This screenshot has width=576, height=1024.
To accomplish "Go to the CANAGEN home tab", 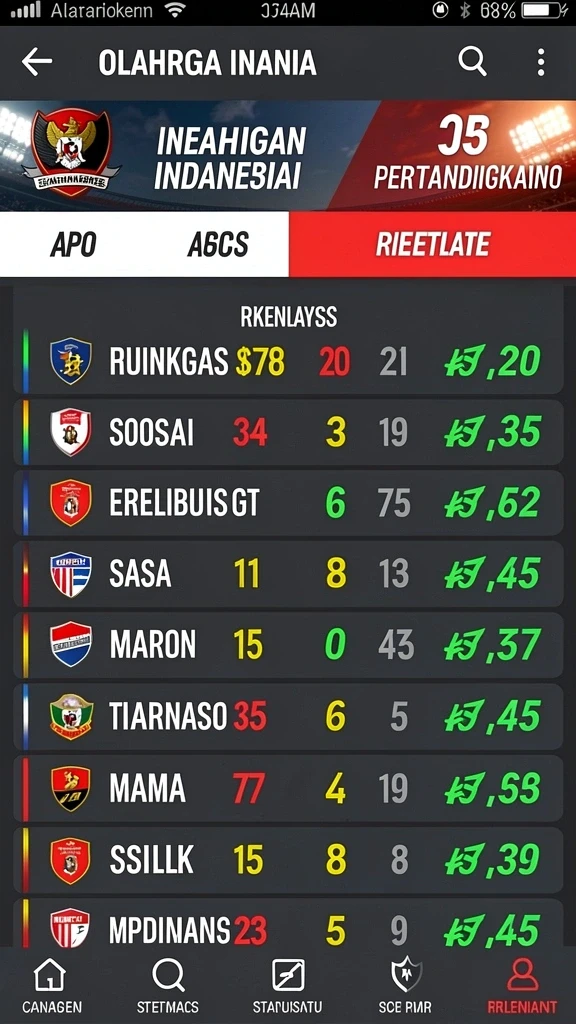I will pos(52,986).
